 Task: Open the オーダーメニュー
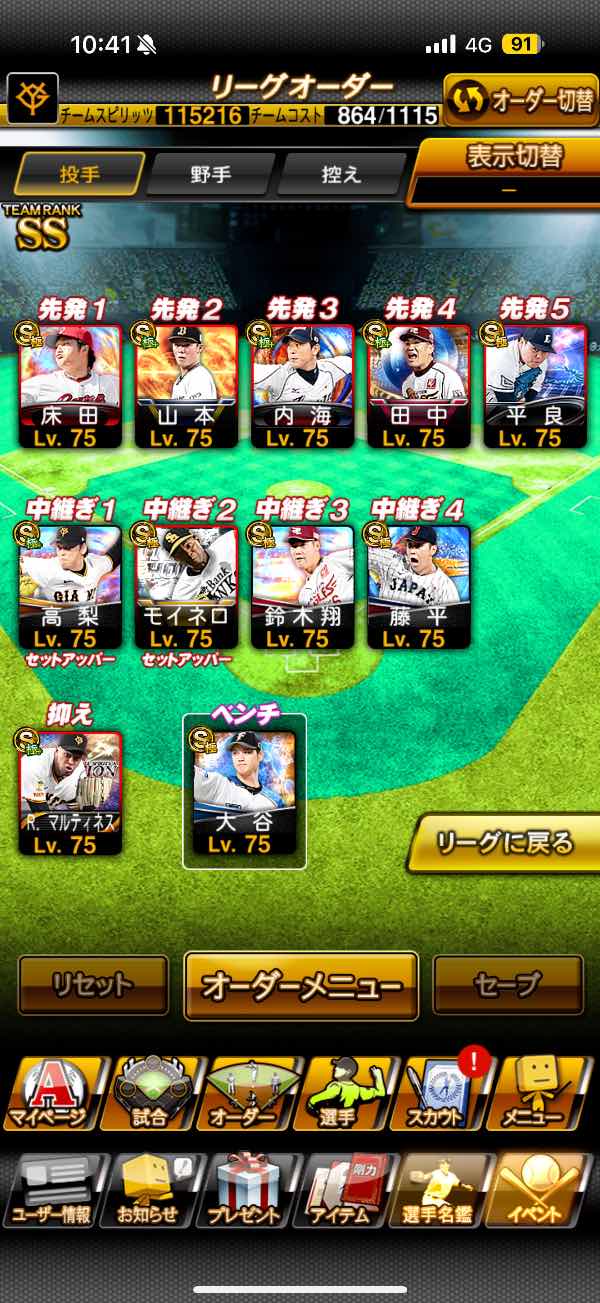(x=301, y=985)
